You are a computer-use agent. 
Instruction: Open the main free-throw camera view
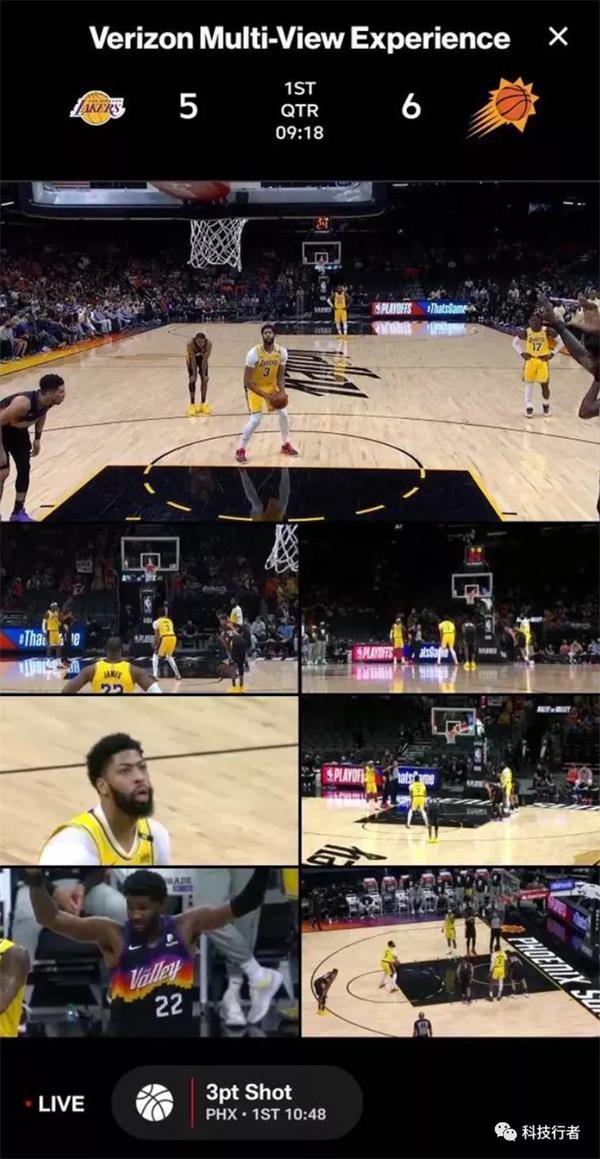(x=300, y=352)
